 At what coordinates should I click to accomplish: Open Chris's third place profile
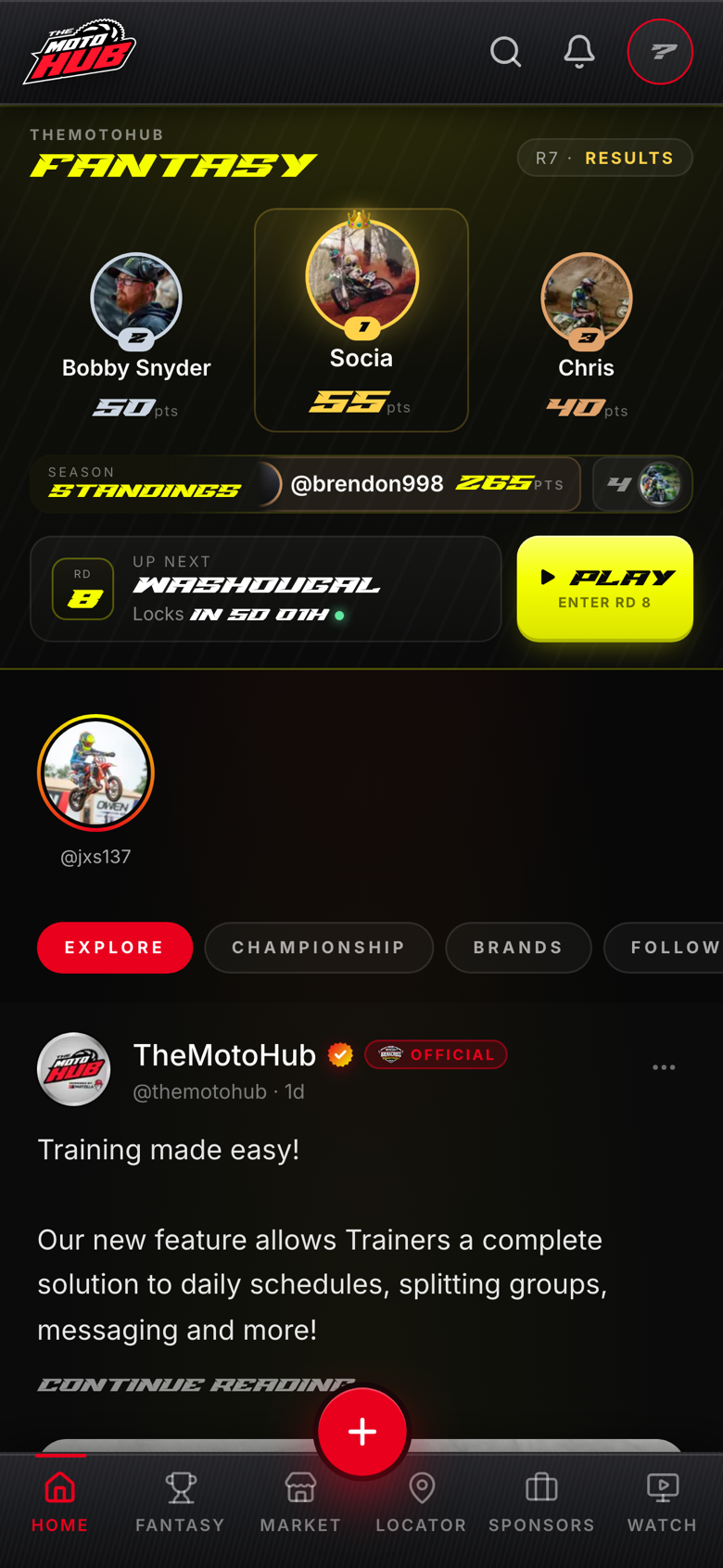(586, 336)
